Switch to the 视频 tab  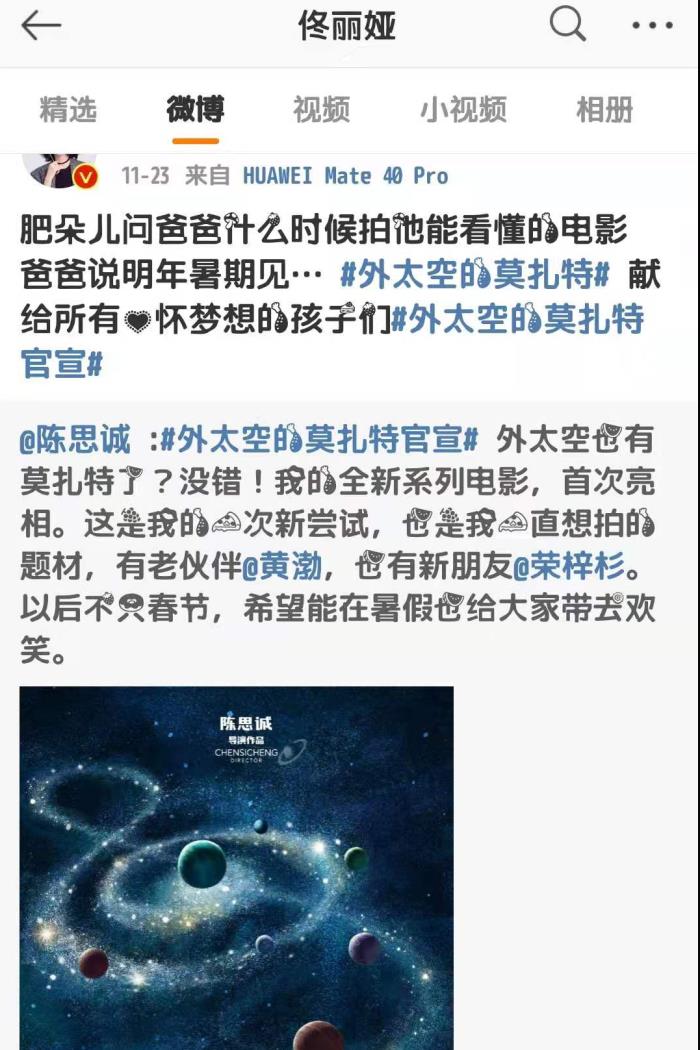click(x=321, y=109)
